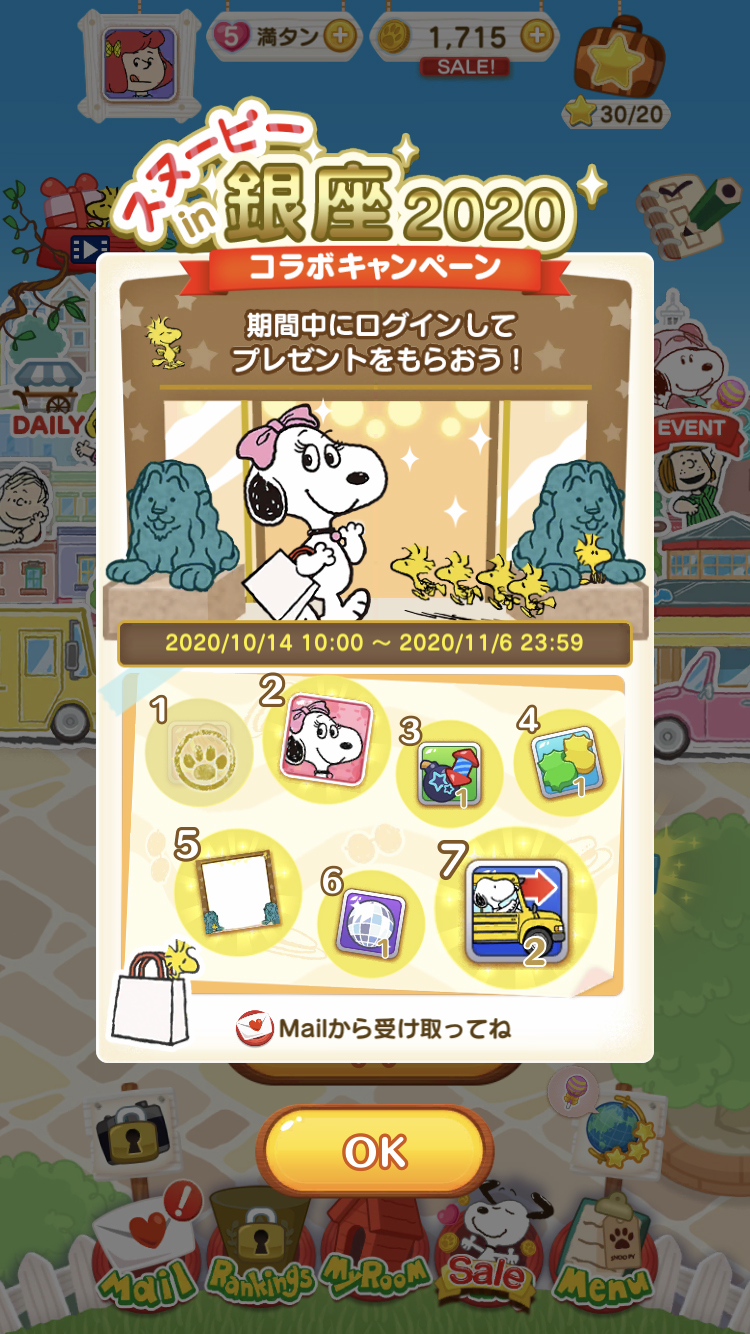
Task: Add more hearts with the plus button
Action: tap(340, 37)
